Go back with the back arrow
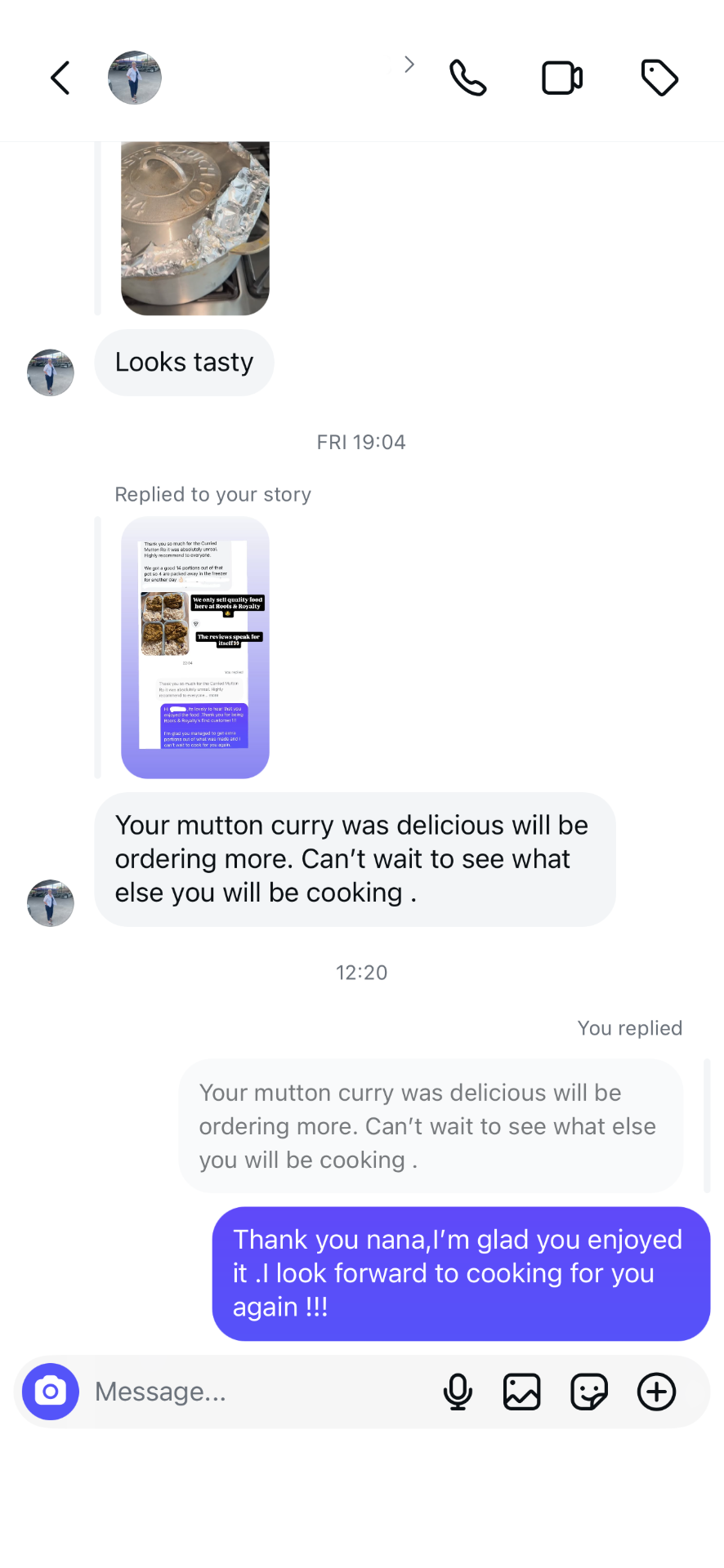 [60, 78]
